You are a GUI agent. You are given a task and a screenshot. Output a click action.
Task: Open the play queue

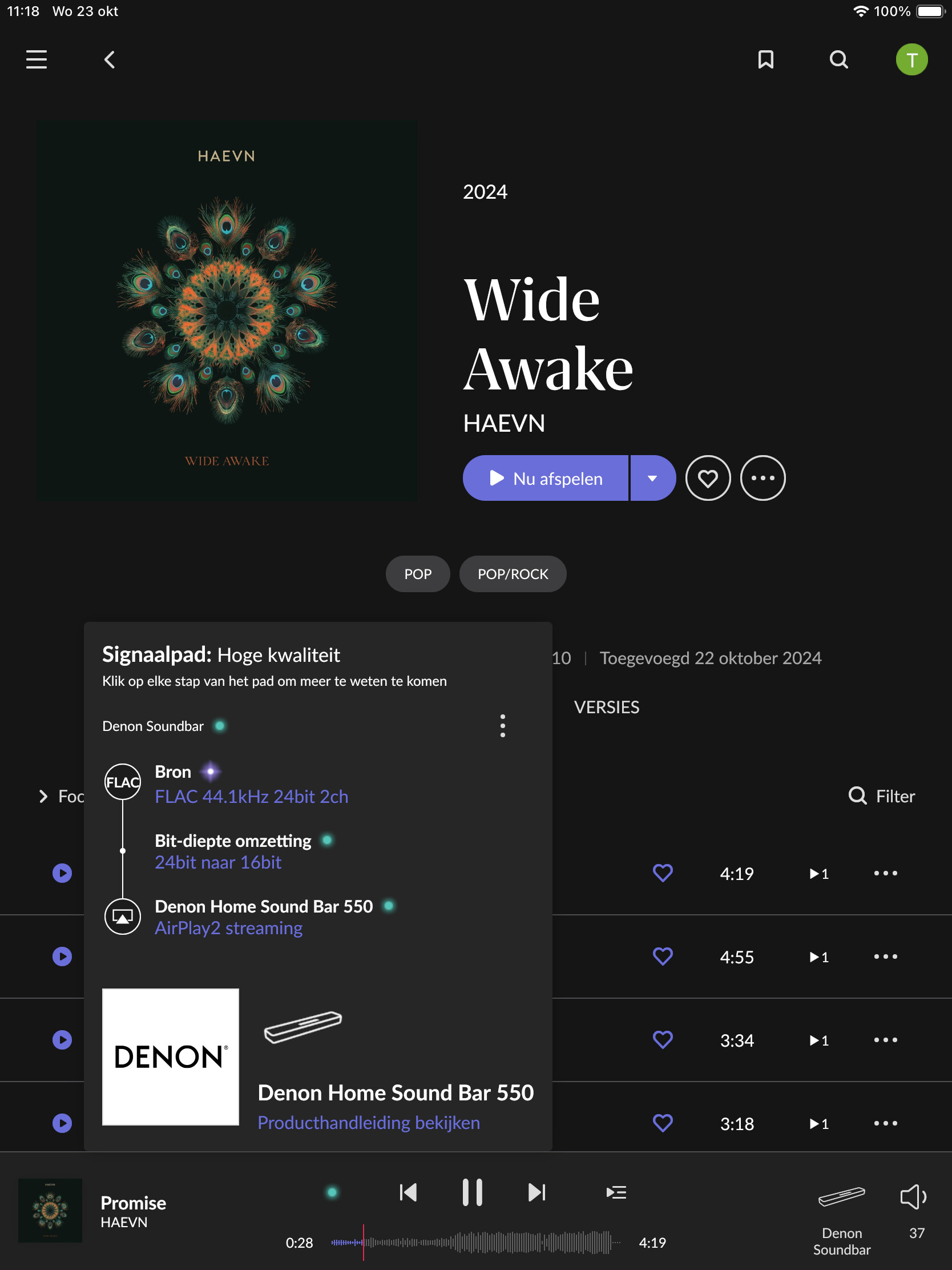(x=616, y=1192)
